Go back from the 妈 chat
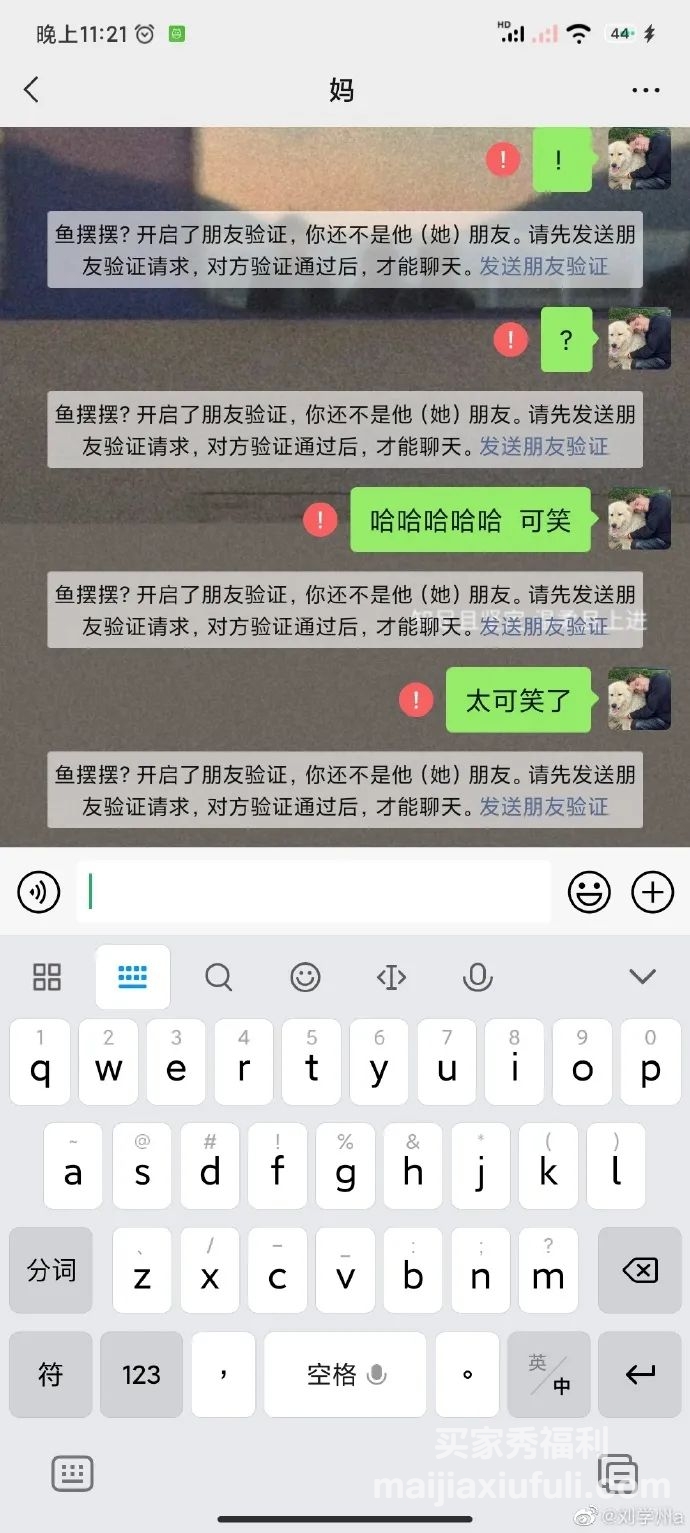This screenshot has height=1533, width=690. [32, 90]
